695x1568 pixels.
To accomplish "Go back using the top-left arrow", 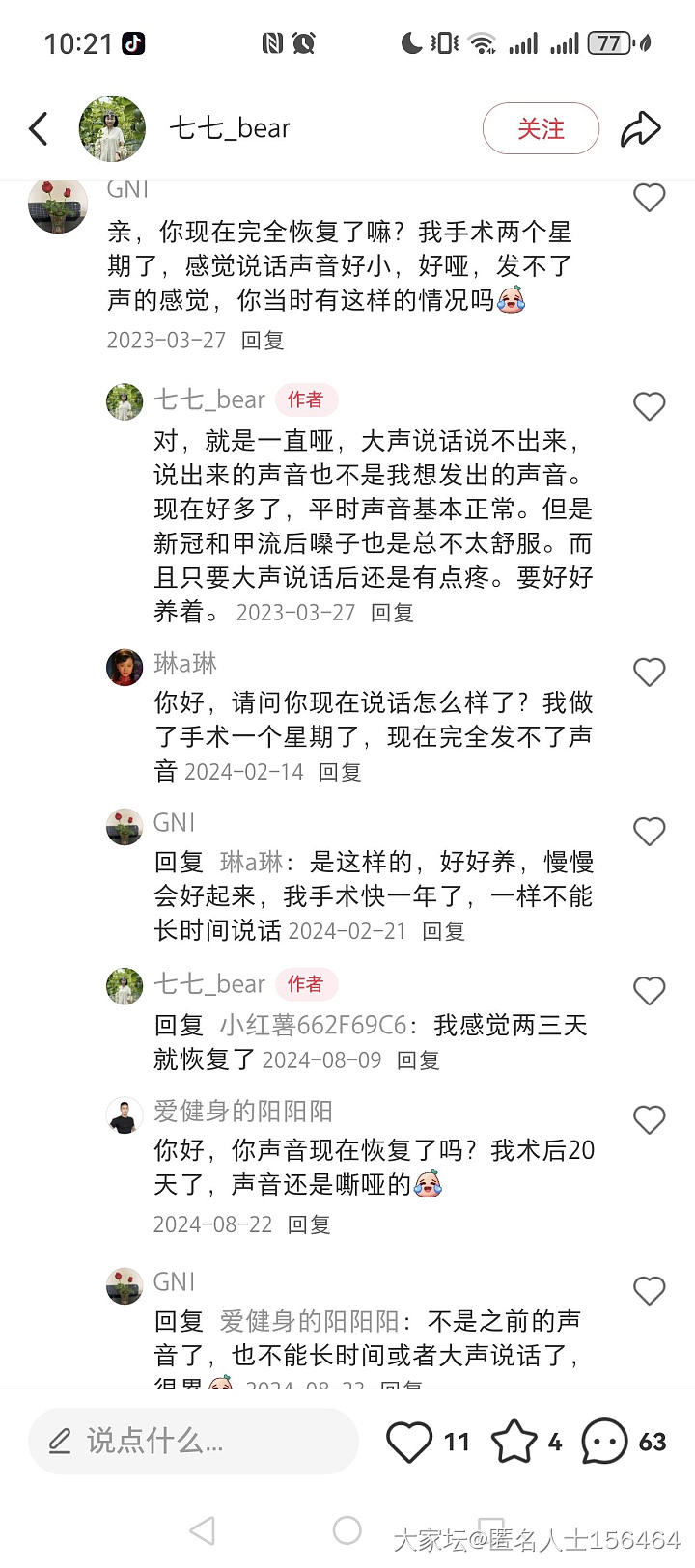I will click(39, 128).
